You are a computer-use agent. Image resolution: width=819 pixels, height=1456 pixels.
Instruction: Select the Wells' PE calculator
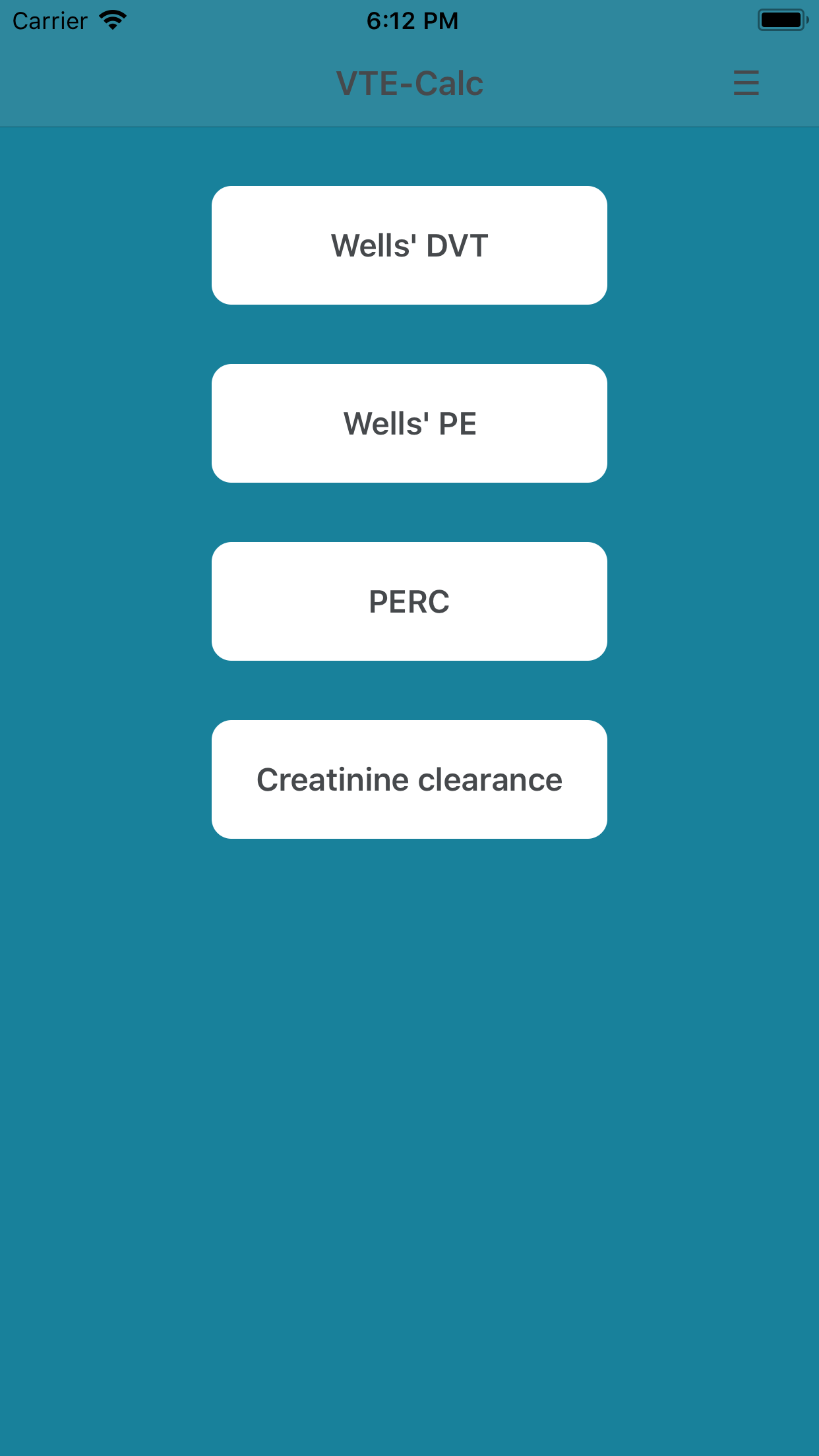[x=409, y=423]
